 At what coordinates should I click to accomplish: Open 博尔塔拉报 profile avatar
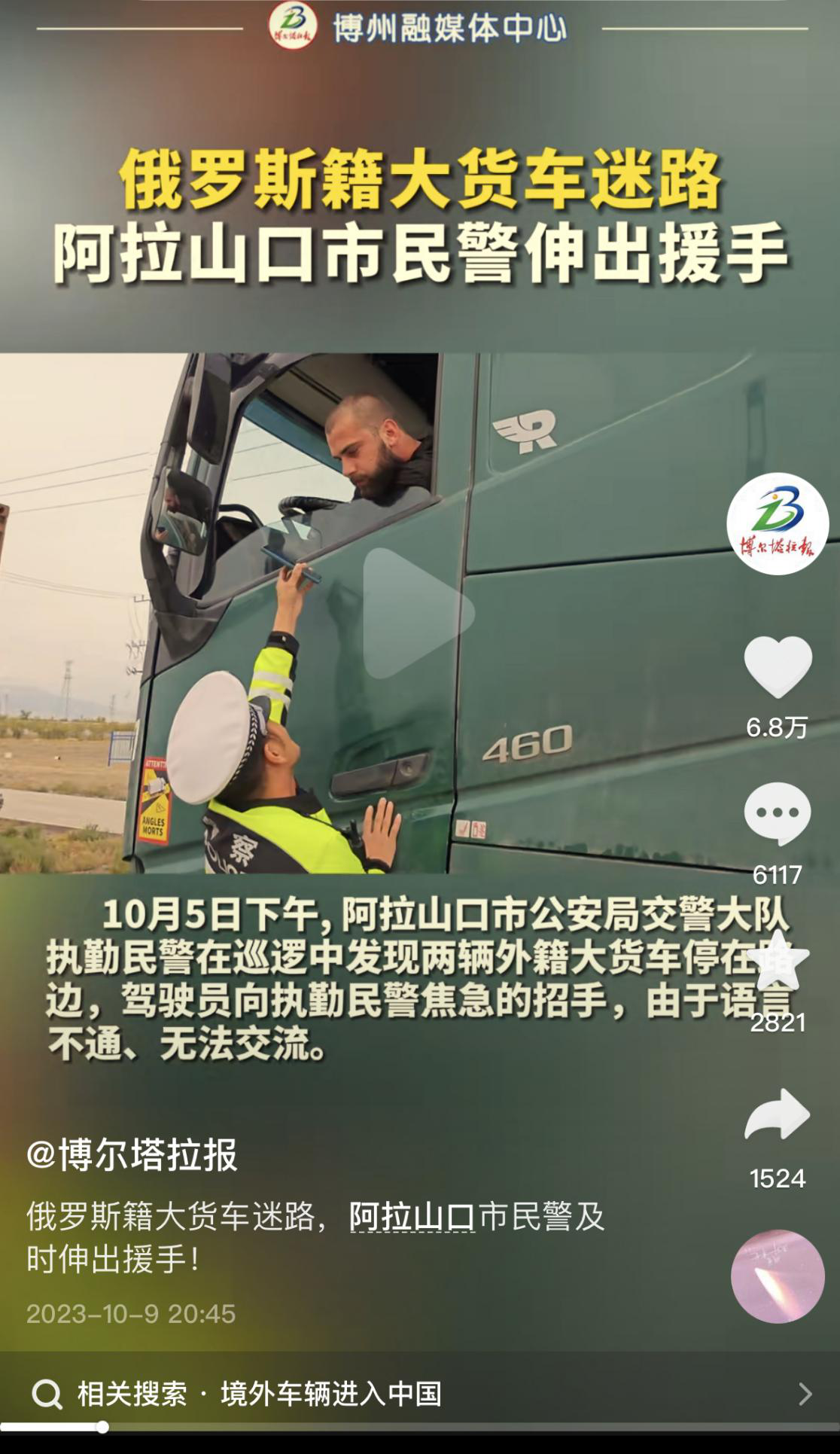click(x=778, y=524)
